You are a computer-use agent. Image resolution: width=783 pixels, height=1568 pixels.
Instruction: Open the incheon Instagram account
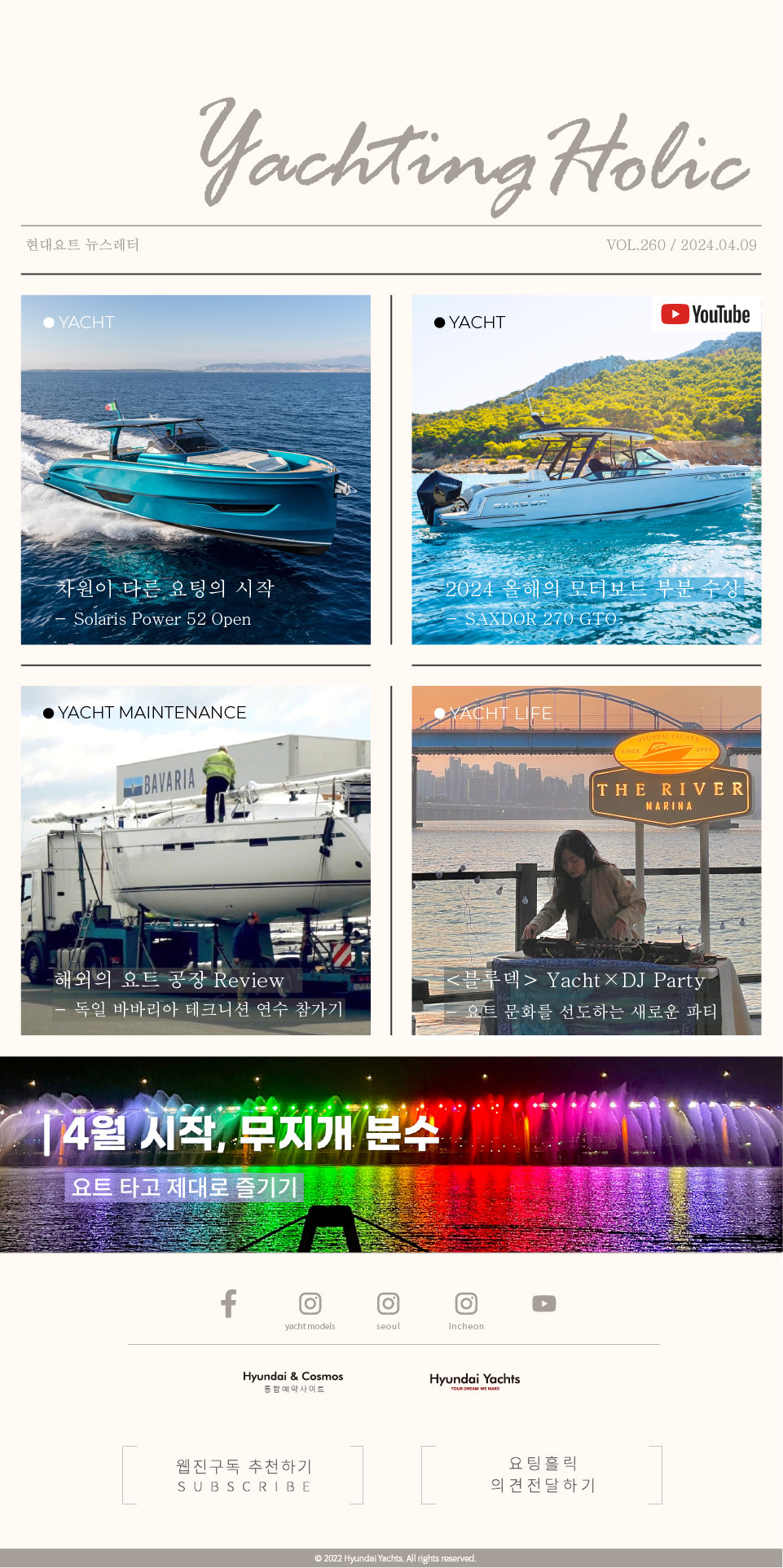pyautogui.click(x=466, y=1304)
